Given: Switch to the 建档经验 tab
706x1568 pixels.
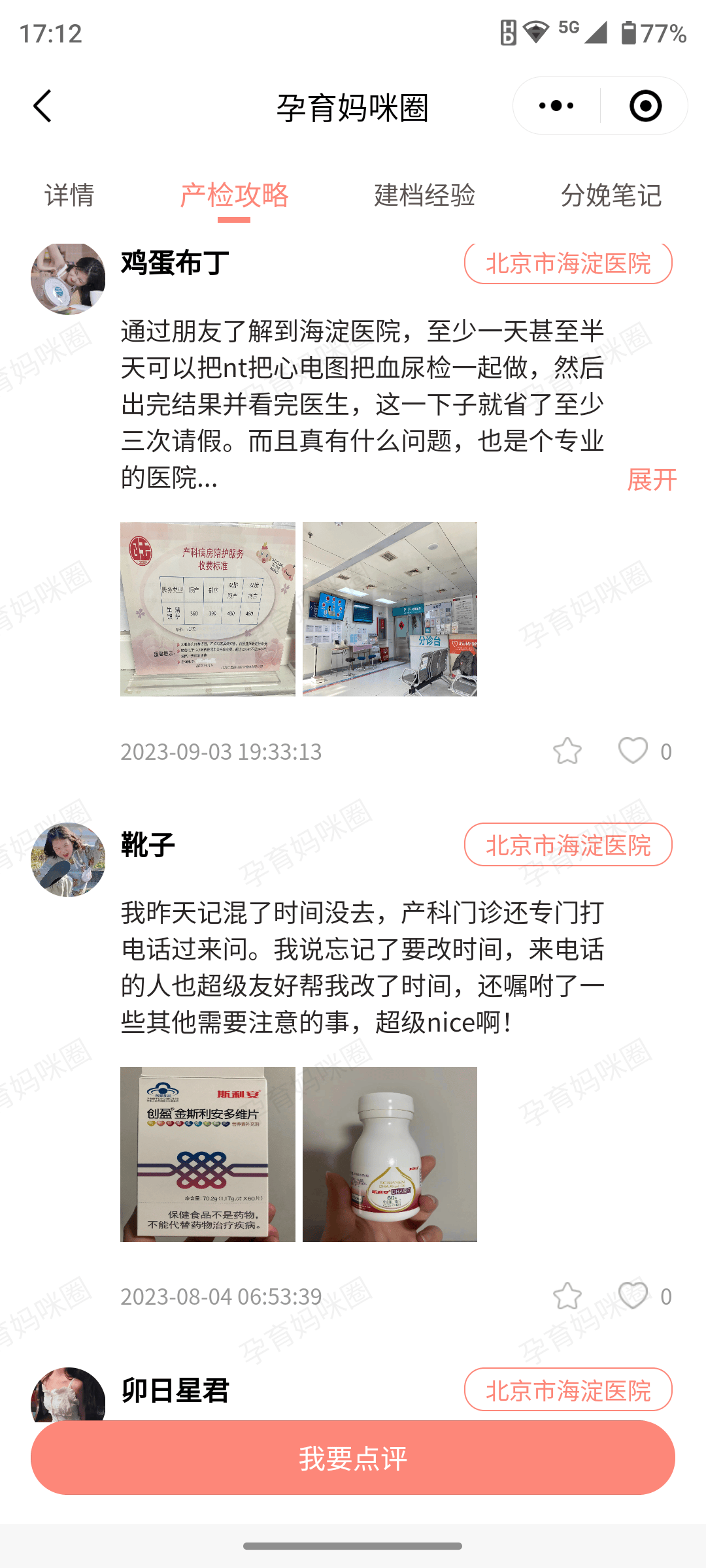Looking at the screenshot, I should click(424, 195).
